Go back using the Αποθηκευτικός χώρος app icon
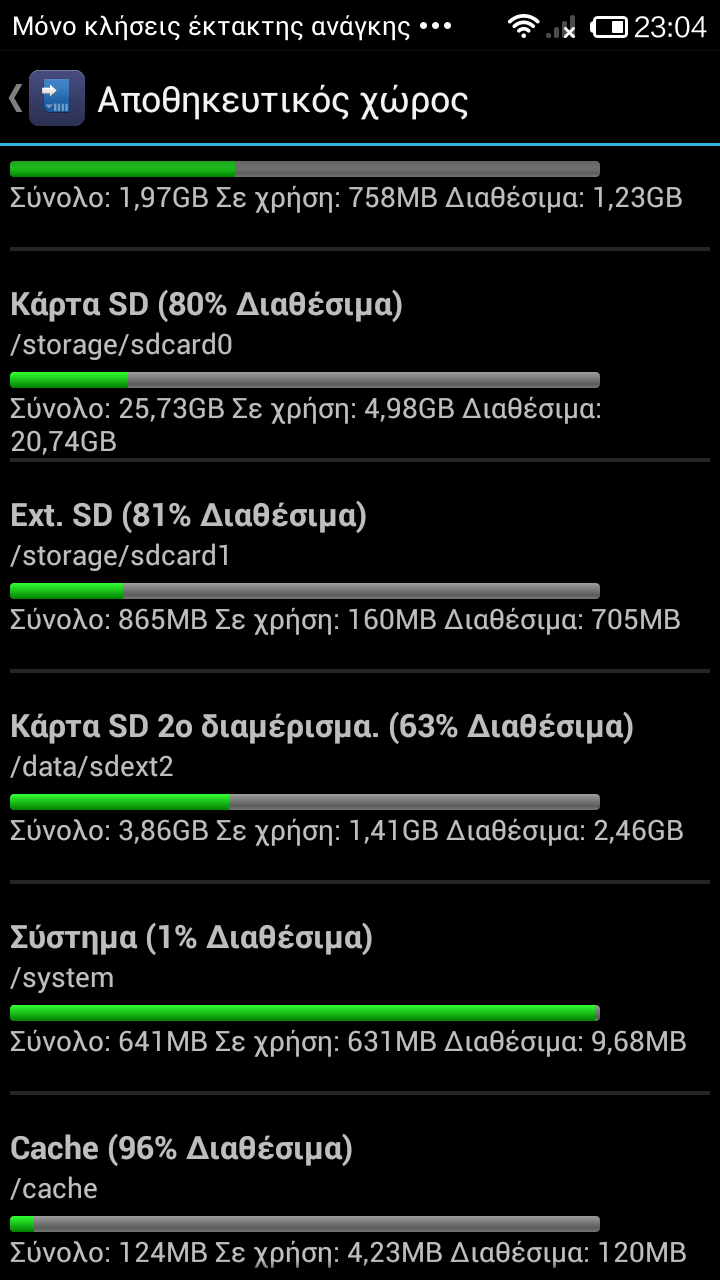 (55, 99)
